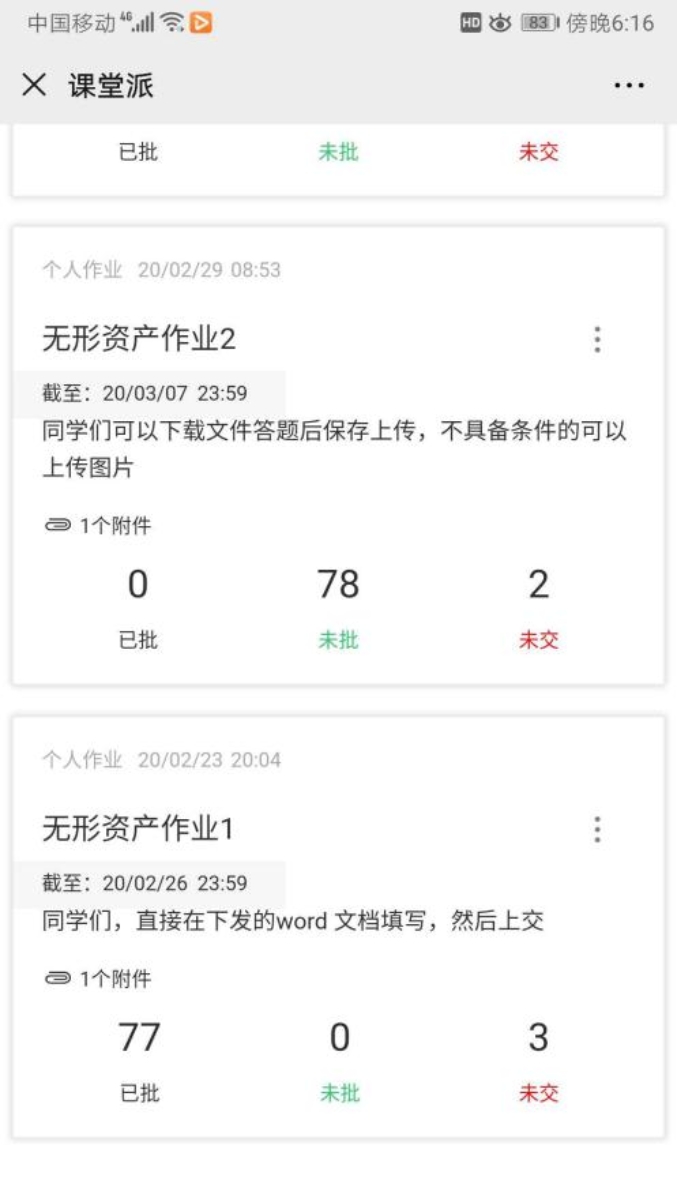677x1179 pixels.
Task: Open options for 无形资产作业2
Action: [x=597, y=340]
